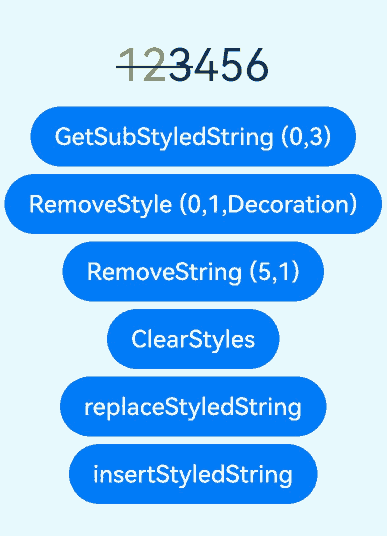Screen dimensions: 387x536
Task: Trigger the replaceStyledString button
Action: (193, 407)
